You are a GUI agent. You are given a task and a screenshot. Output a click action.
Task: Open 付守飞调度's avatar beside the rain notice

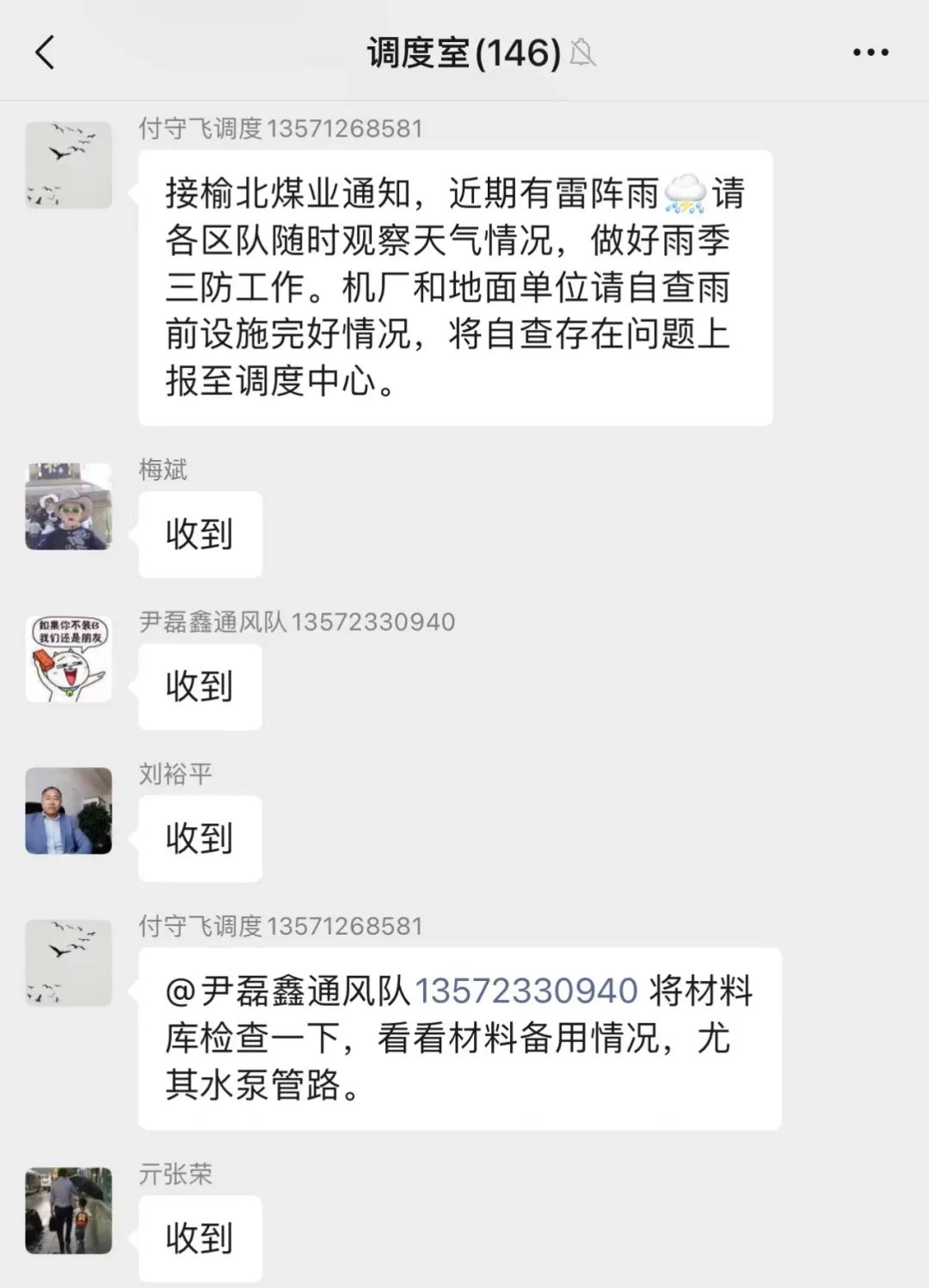(69, 165)
